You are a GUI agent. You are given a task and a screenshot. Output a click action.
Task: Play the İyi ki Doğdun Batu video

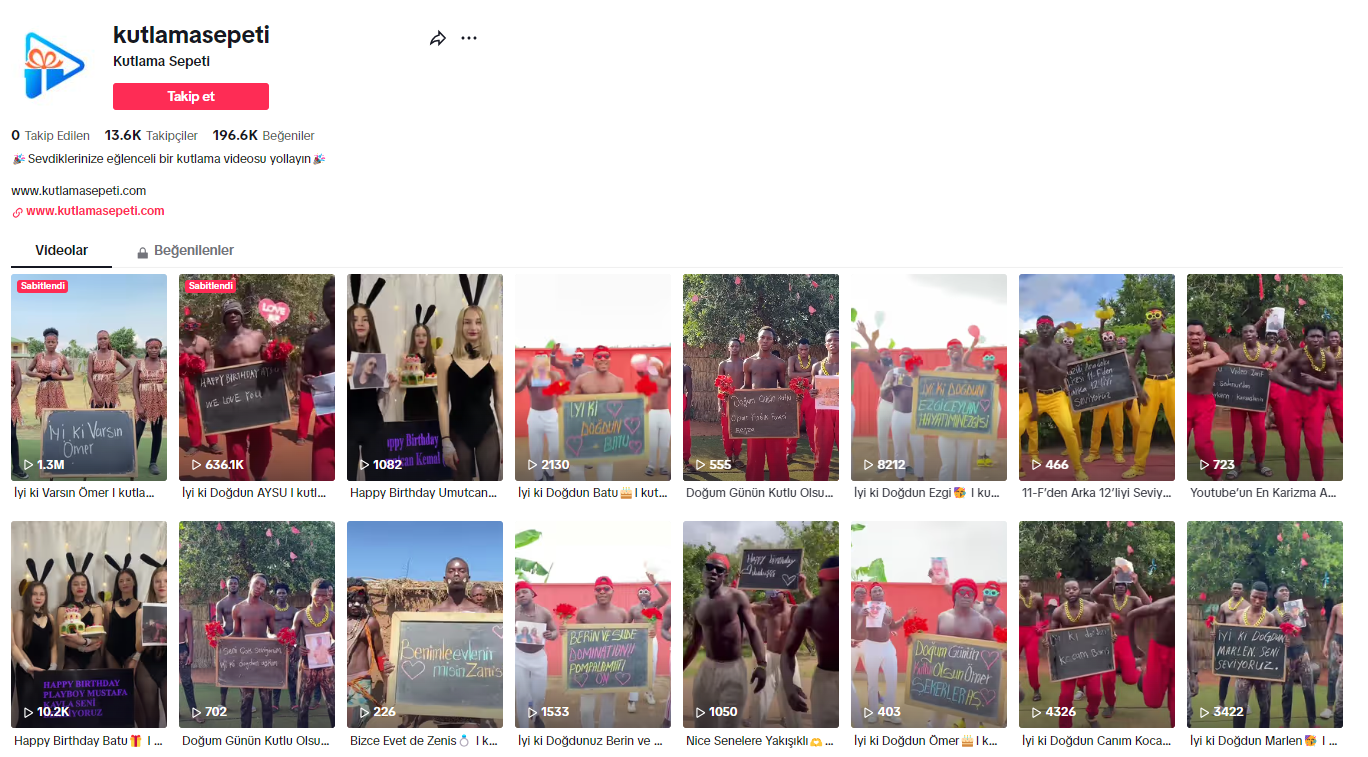593,377
